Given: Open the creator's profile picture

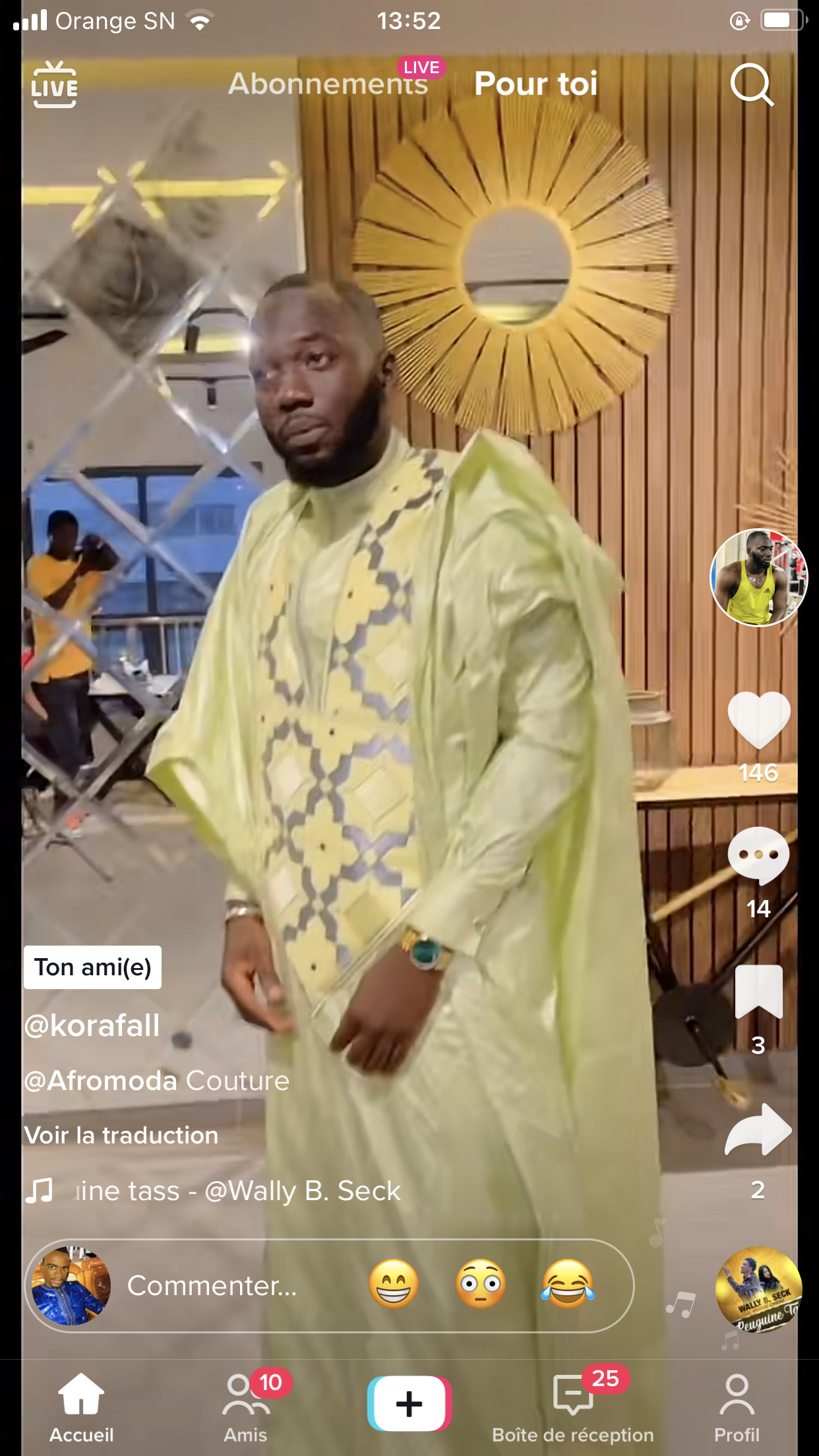Looking at the screenshot, I should [758, 578].
